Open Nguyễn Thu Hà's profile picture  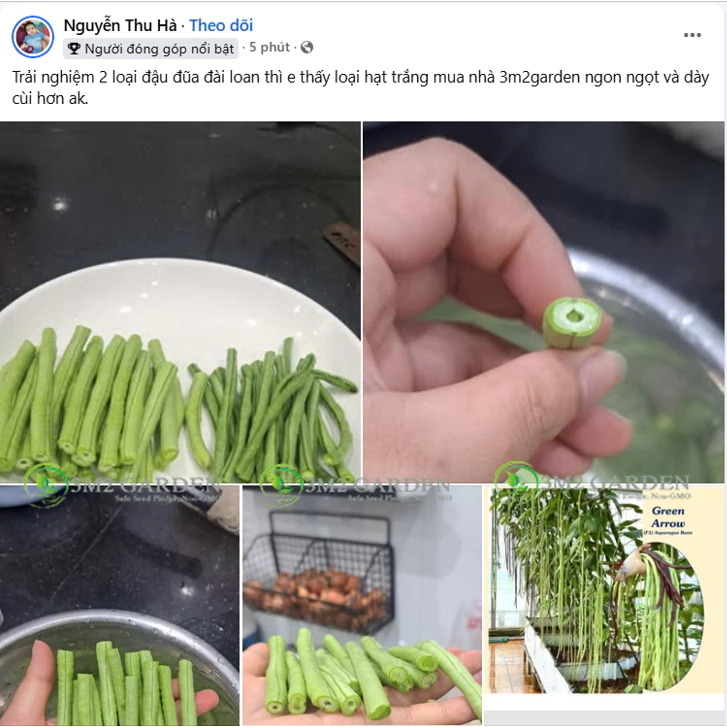point(32,36)
